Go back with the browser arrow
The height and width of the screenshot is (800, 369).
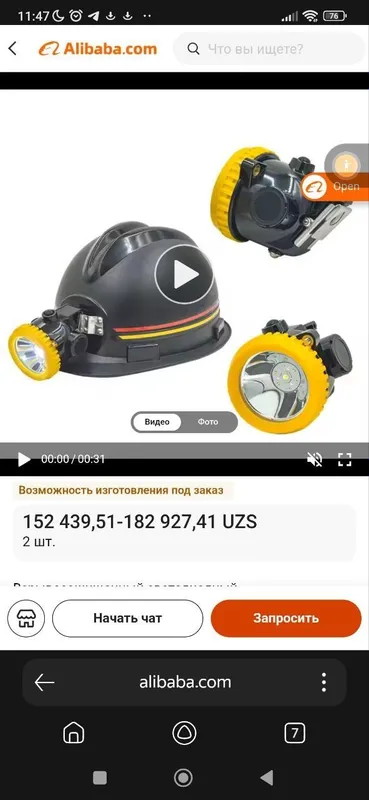click(x=44, y=682)
